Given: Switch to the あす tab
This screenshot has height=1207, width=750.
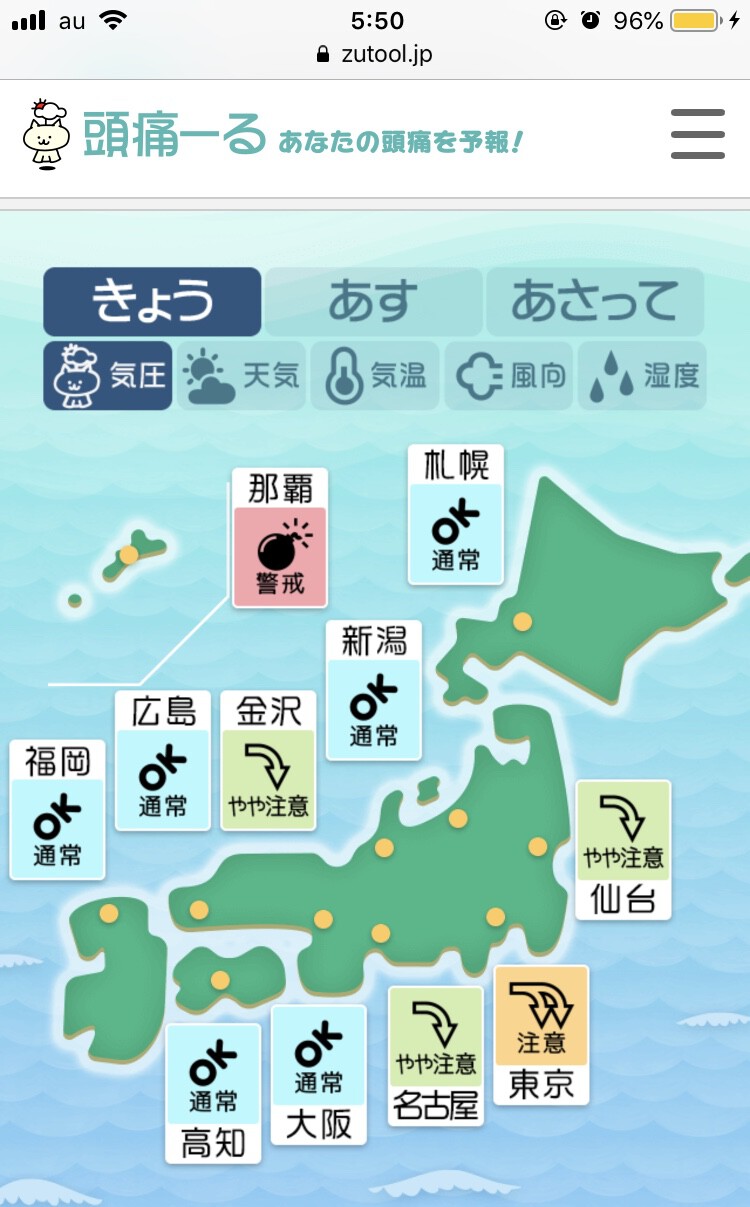Looking at the screenshot, I should 374,302.
